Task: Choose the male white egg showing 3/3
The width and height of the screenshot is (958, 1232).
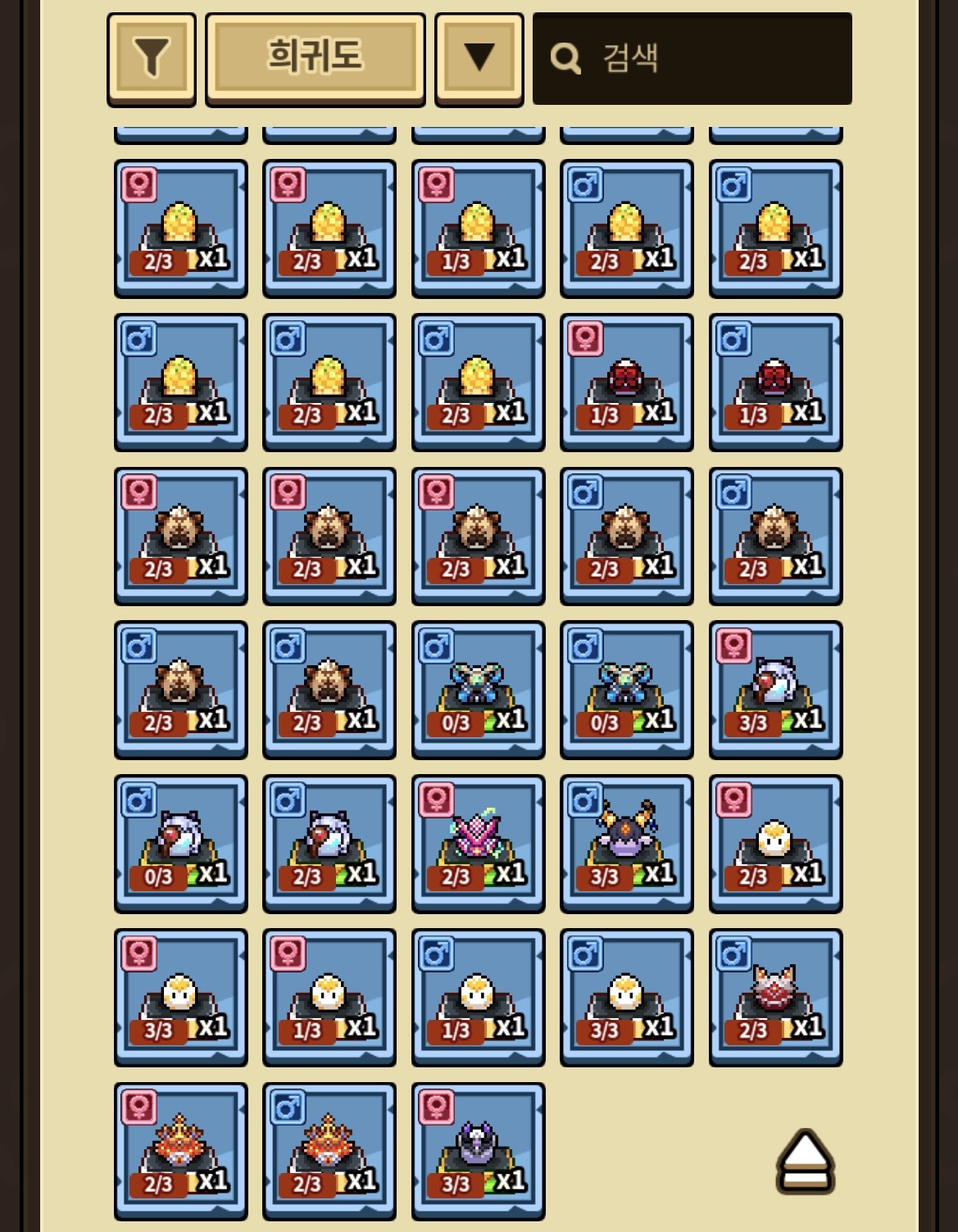Action: [x=627, y=998]
